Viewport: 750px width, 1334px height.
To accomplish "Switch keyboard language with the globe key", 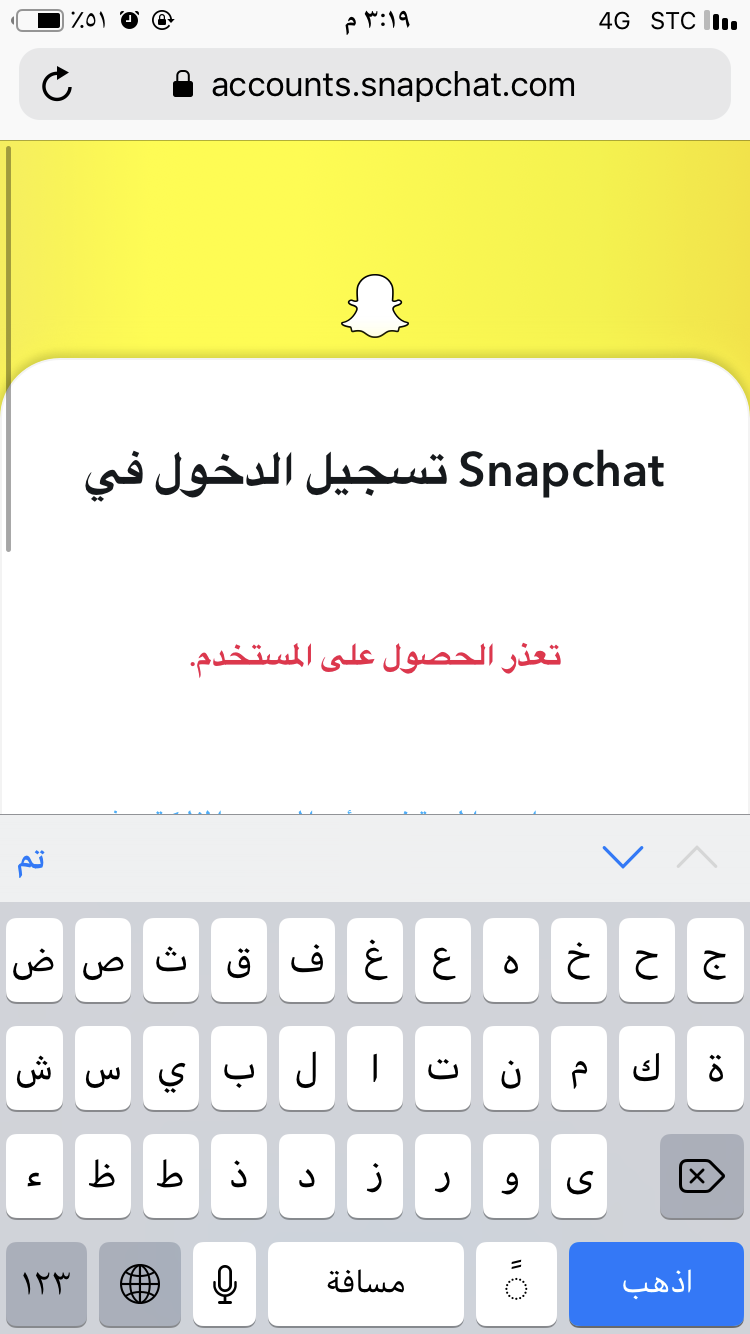I will pyautogui.click(x=139, y=1284).
